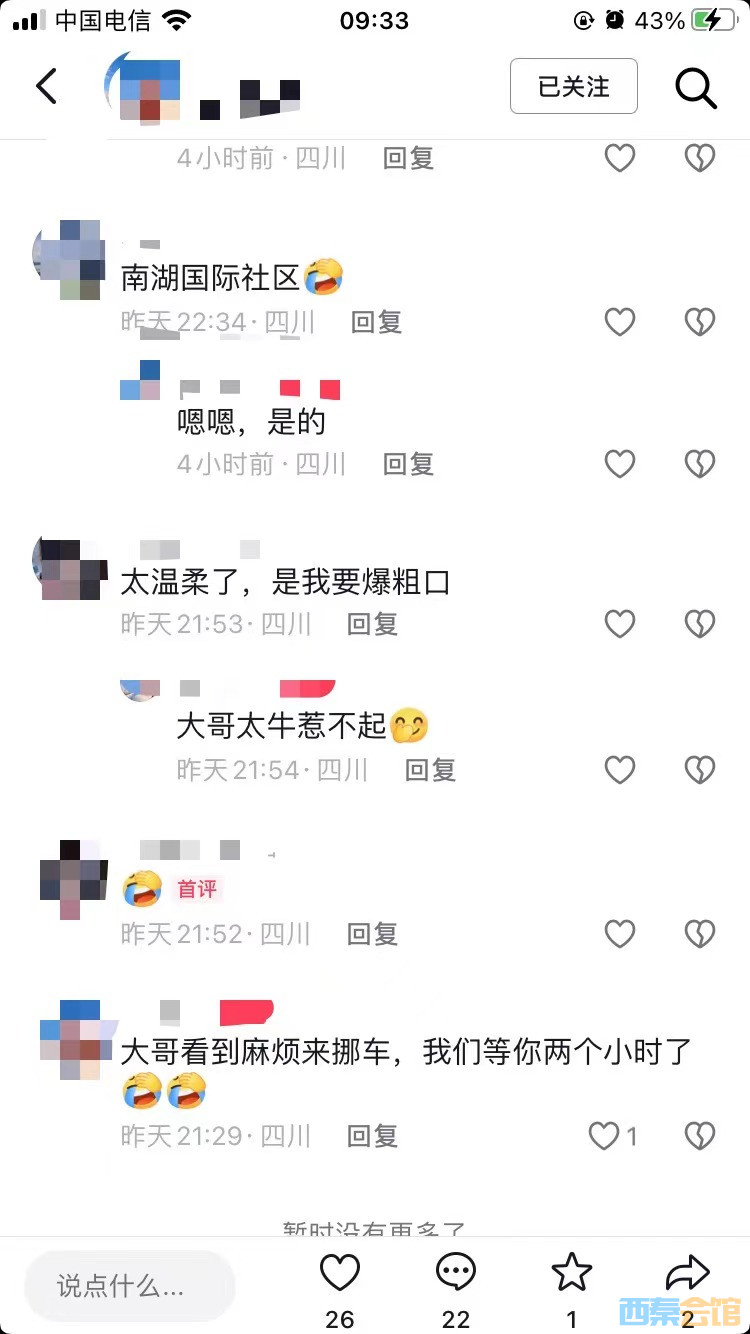Open the 说点什么 comment input
750x1334 pixels.
[130, 1286]
